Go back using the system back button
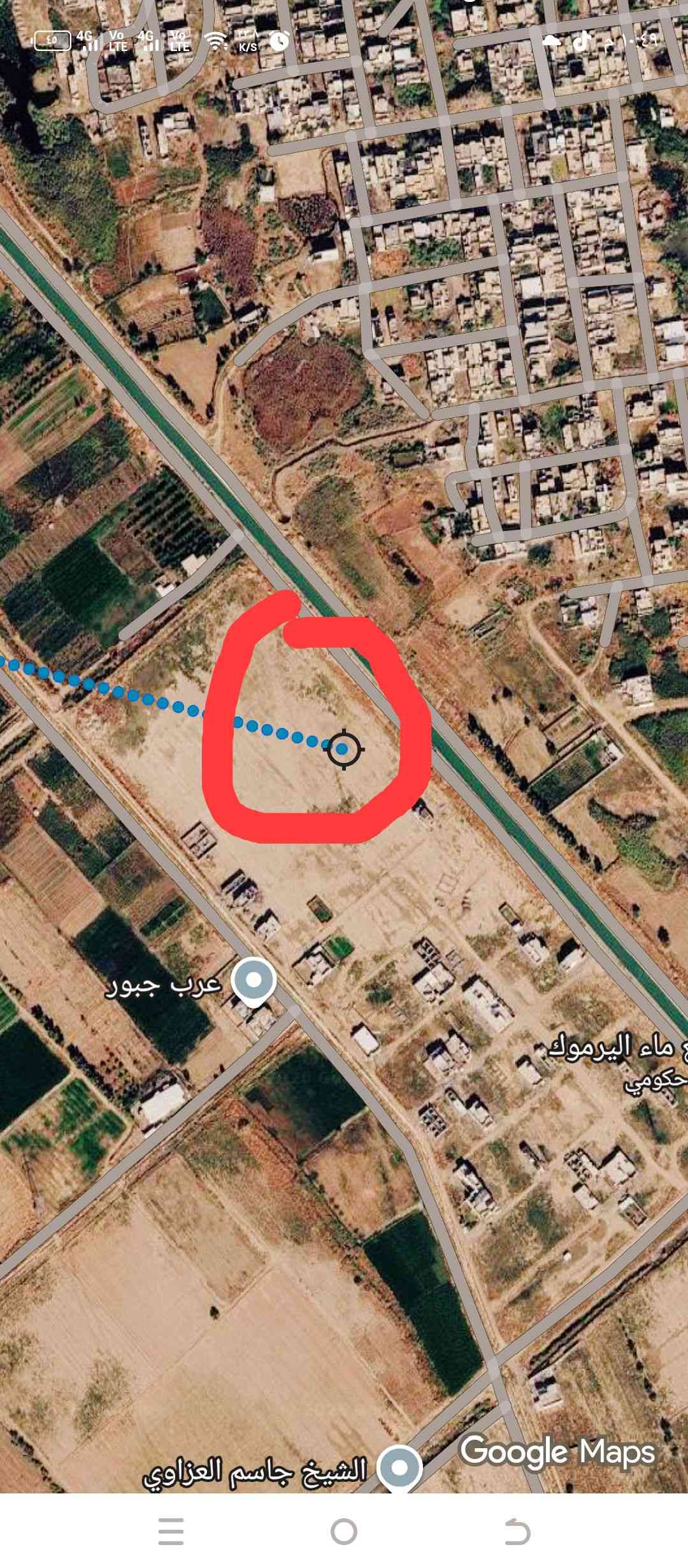 pyautogui.click(x=517, y=1532)
